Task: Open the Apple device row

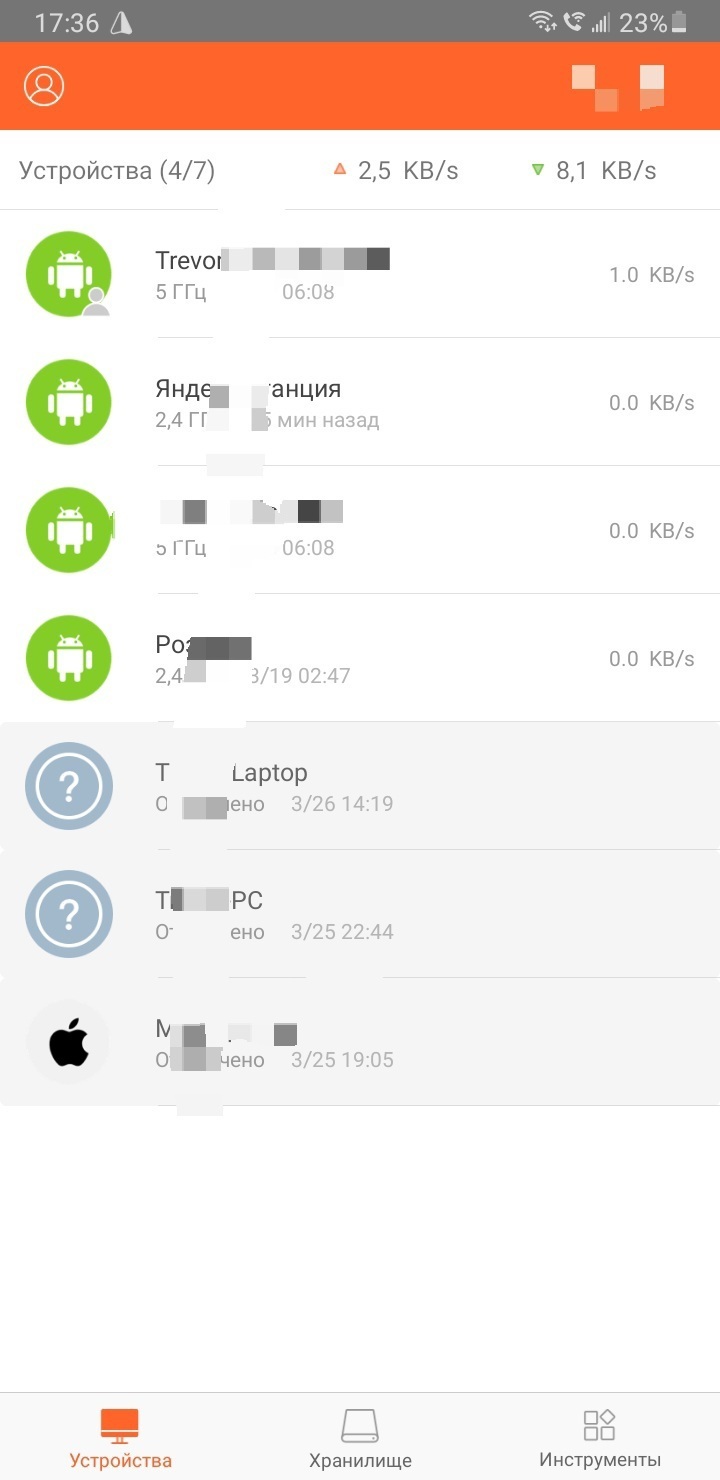Action: coord(360,1042)
